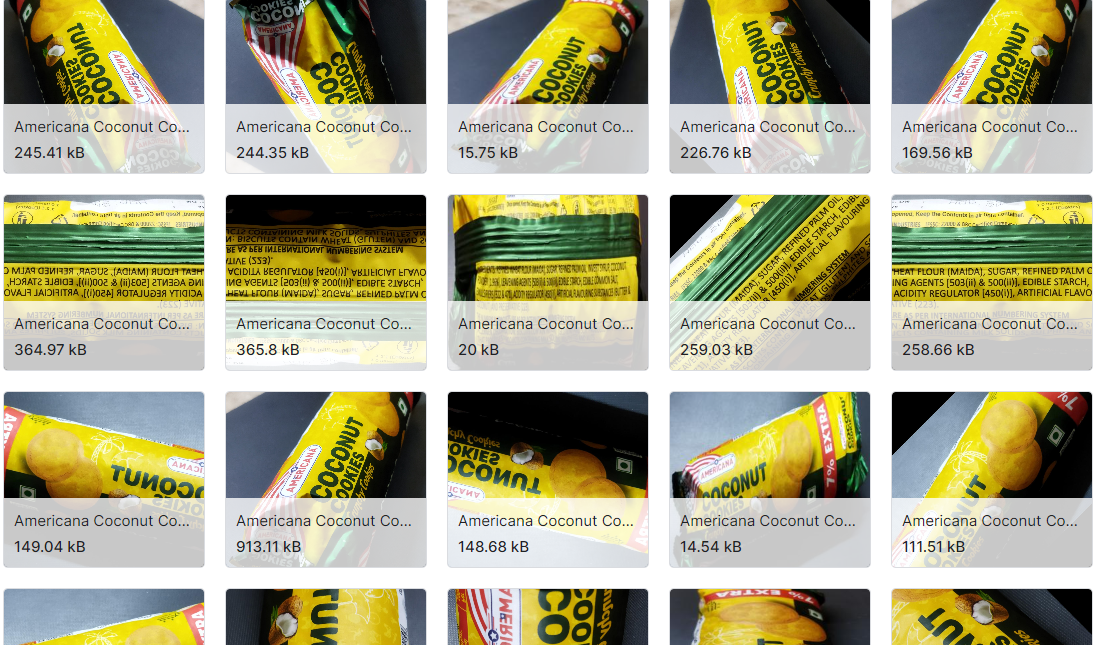Open the 244.35 kB image tile

coord(326,60)
